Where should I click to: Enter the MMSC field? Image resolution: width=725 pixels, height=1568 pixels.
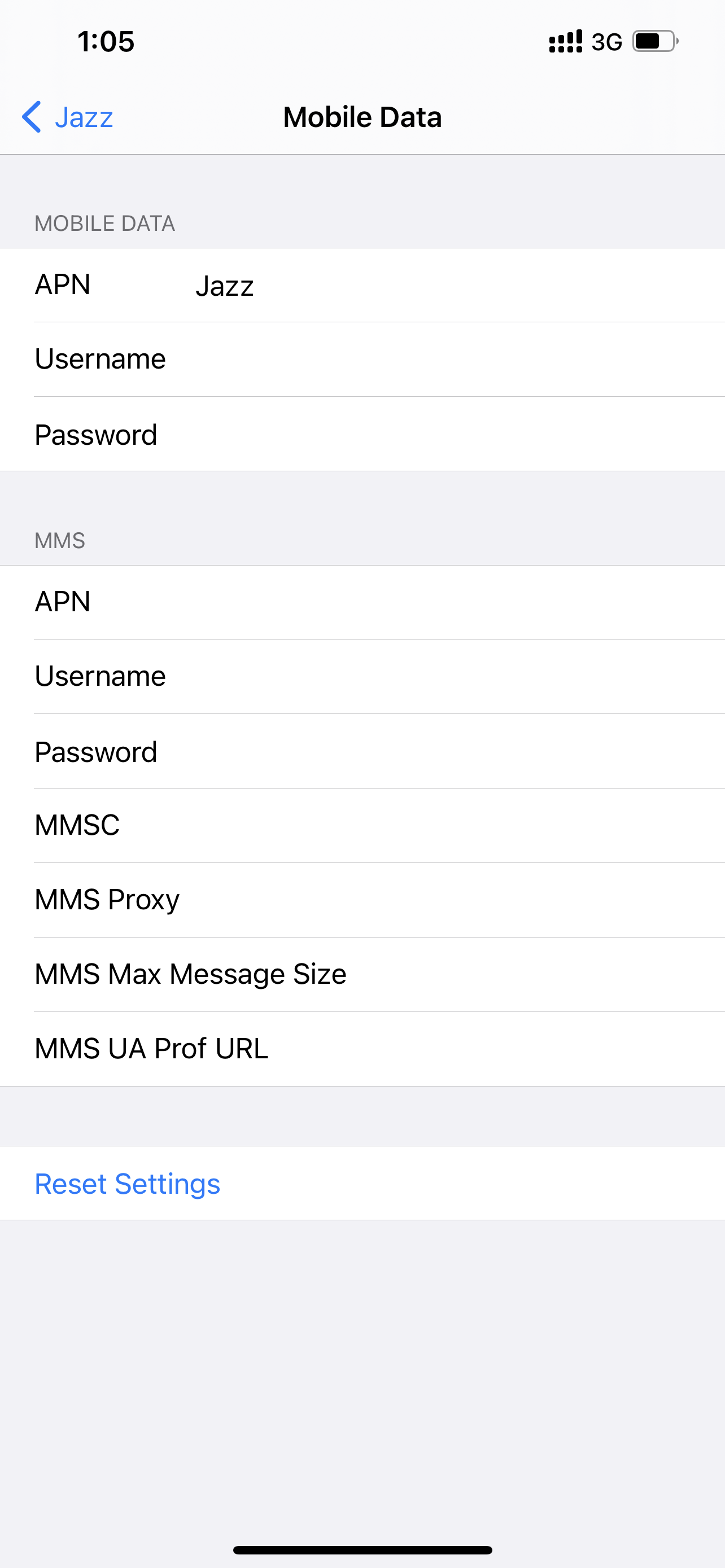(x=362, y=825)
